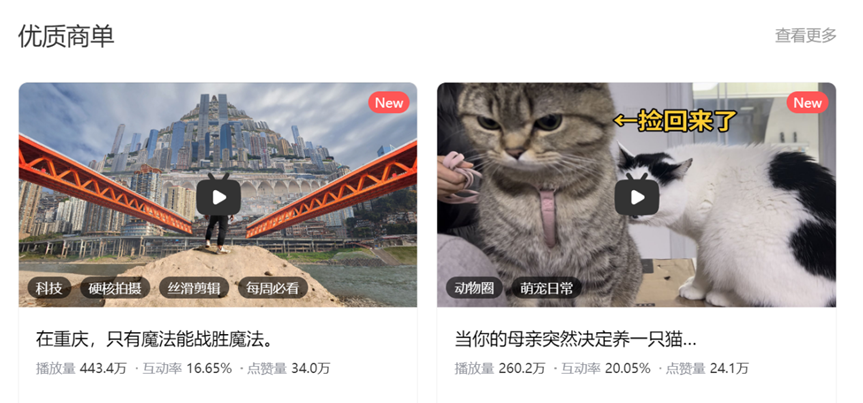Open the card titled 在重庆，只有魔法能战胜魔法

(x=155, y=339)
